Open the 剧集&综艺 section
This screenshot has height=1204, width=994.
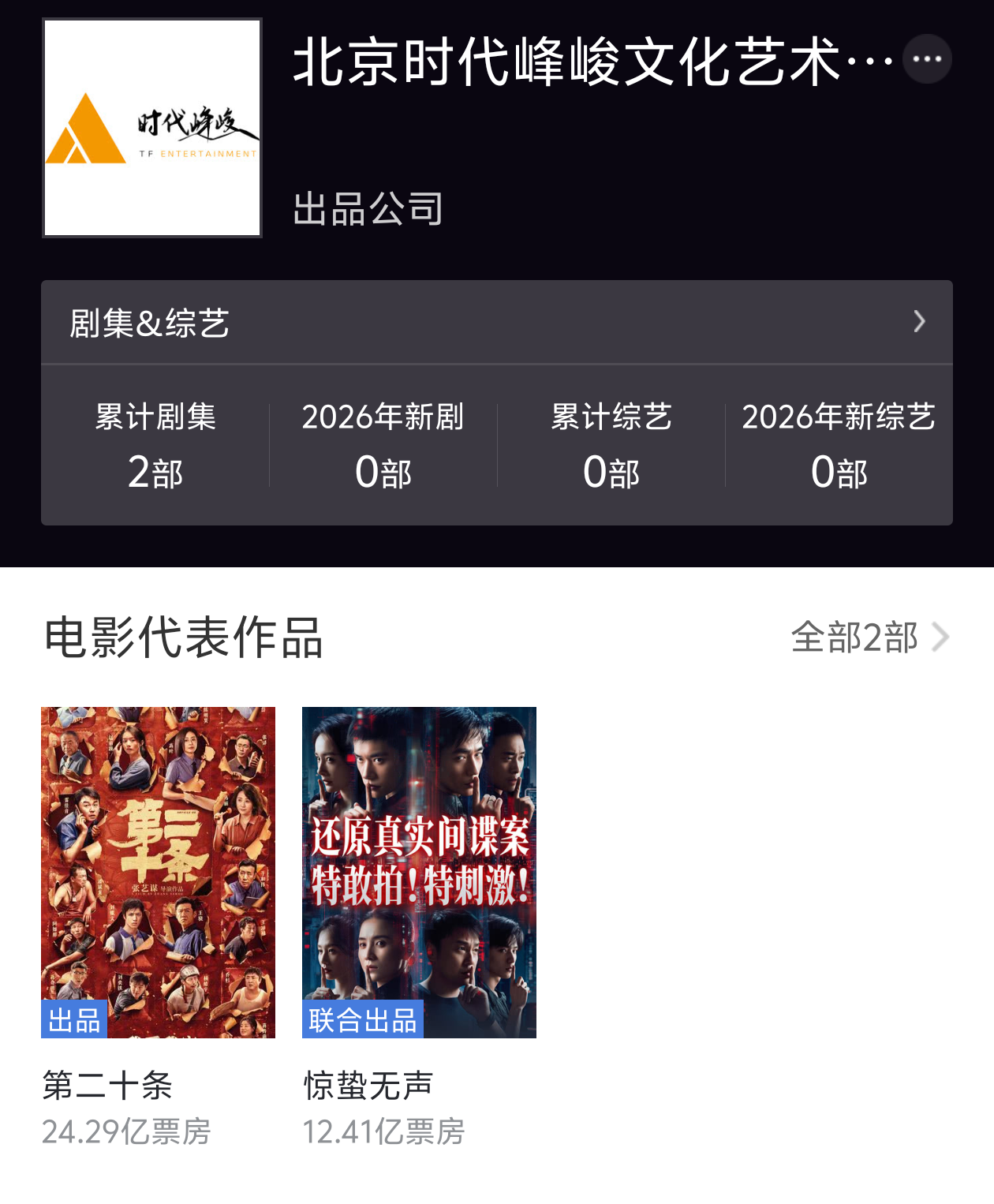[x=497, y=323]
